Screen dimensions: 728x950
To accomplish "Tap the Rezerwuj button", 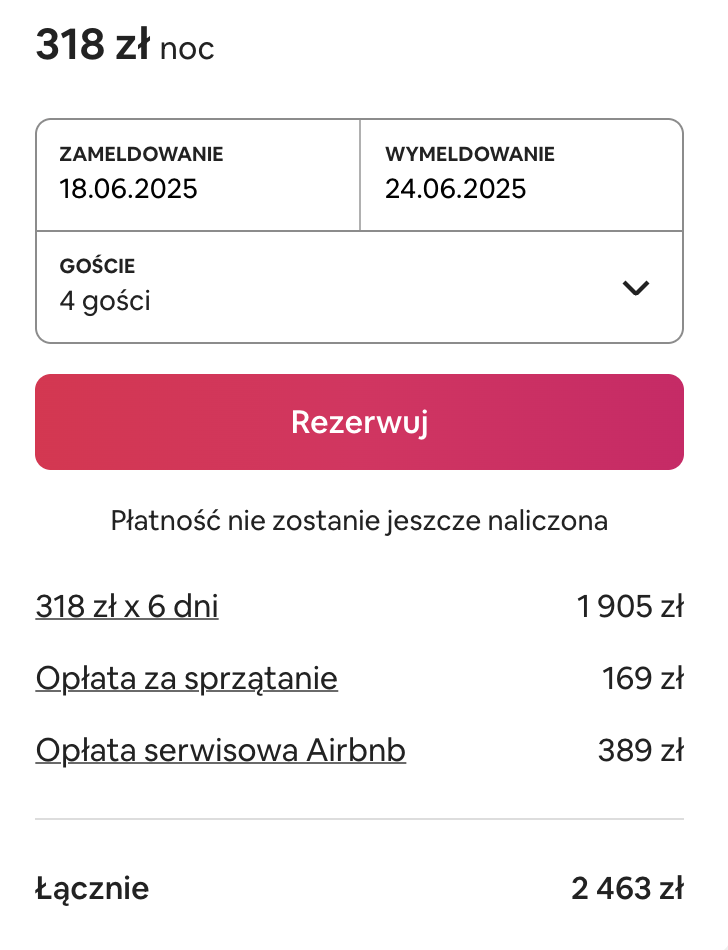I will click(359, 422).
